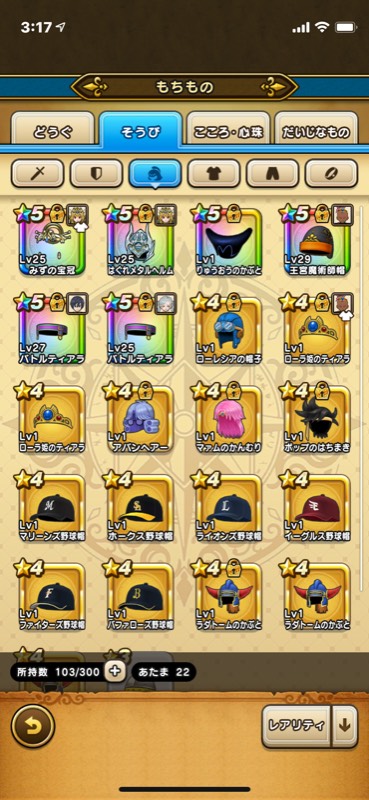Show upper body armor shirt filter
The width and height of the screenshot is (369, 800).
click(214, 173)
